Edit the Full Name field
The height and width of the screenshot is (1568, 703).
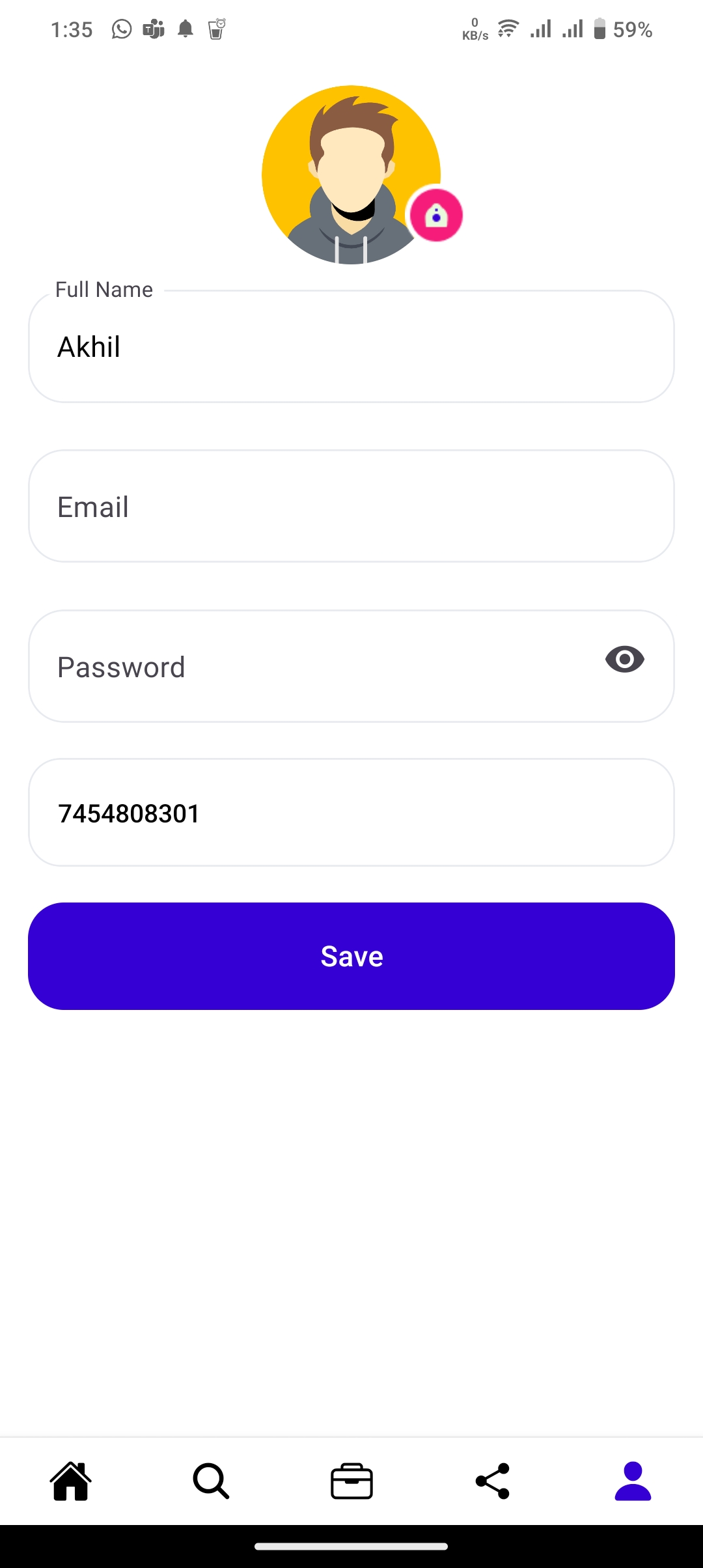[x=351, y=346]
